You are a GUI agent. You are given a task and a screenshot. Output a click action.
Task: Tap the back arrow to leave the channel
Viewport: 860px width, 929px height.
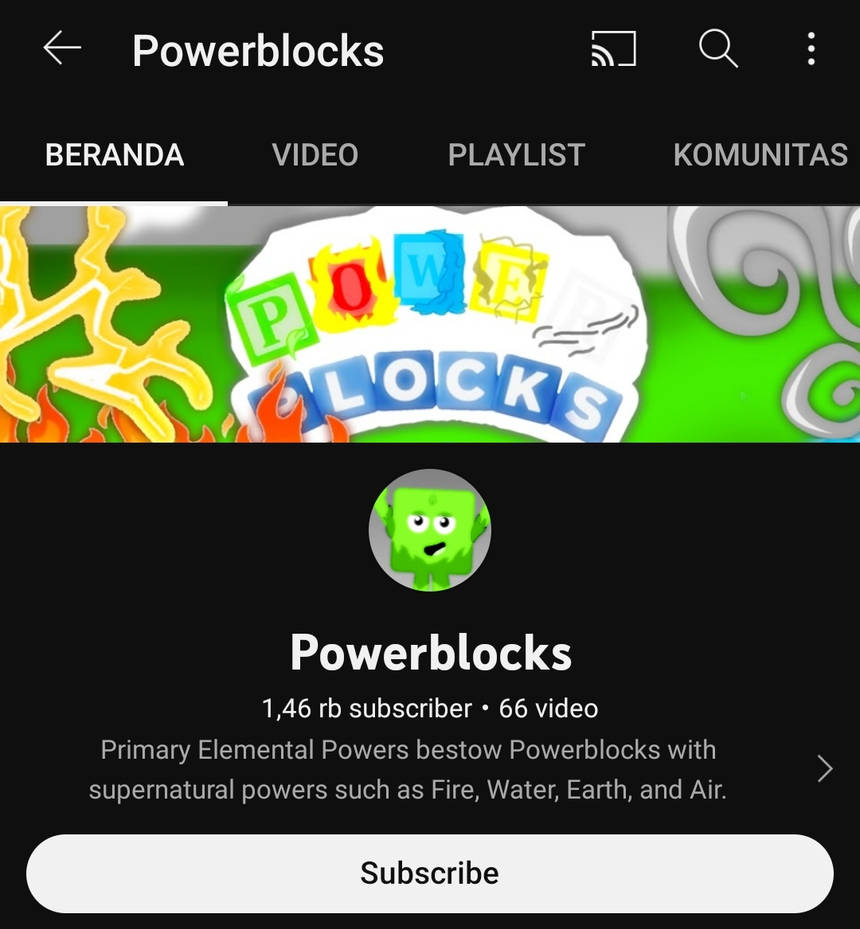click(62, 50)
